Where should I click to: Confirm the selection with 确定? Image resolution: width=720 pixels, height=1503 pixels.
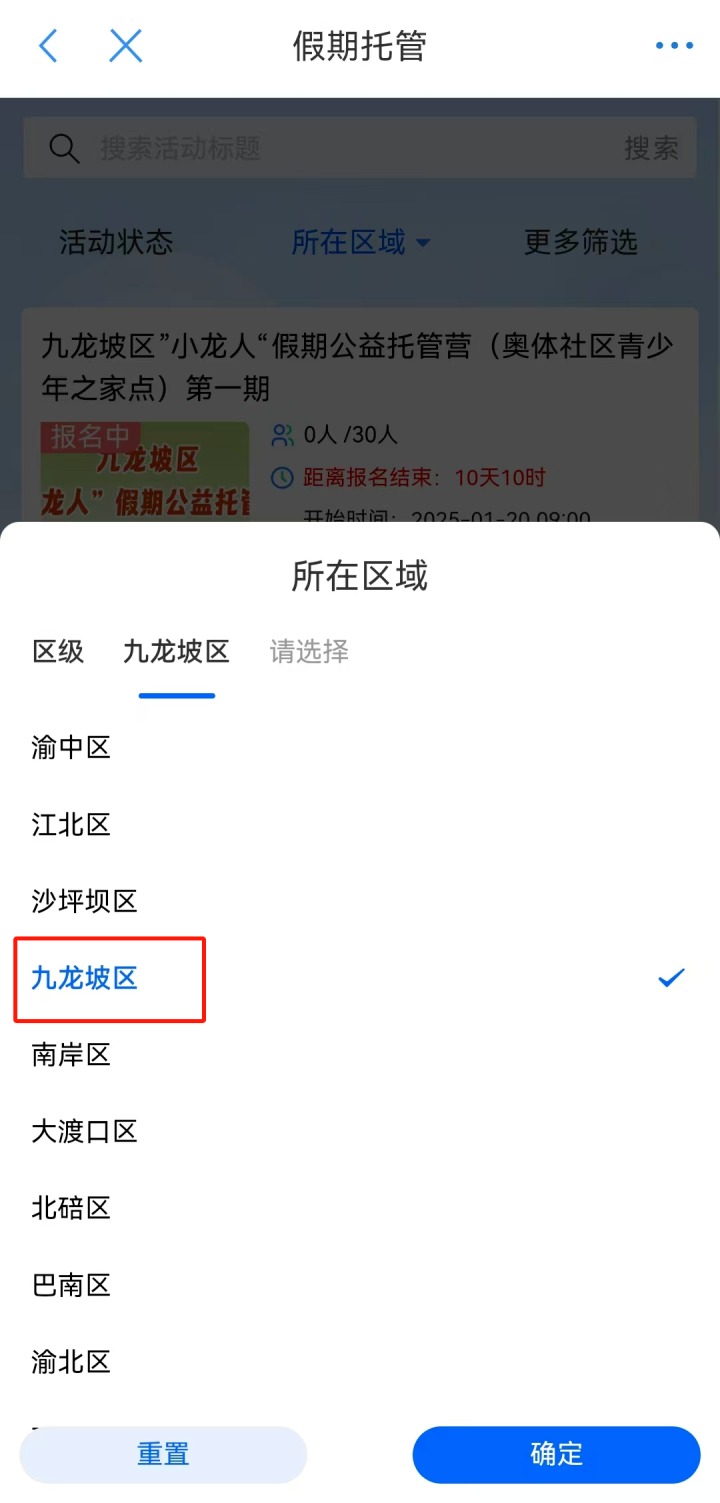pos(556,1454)
